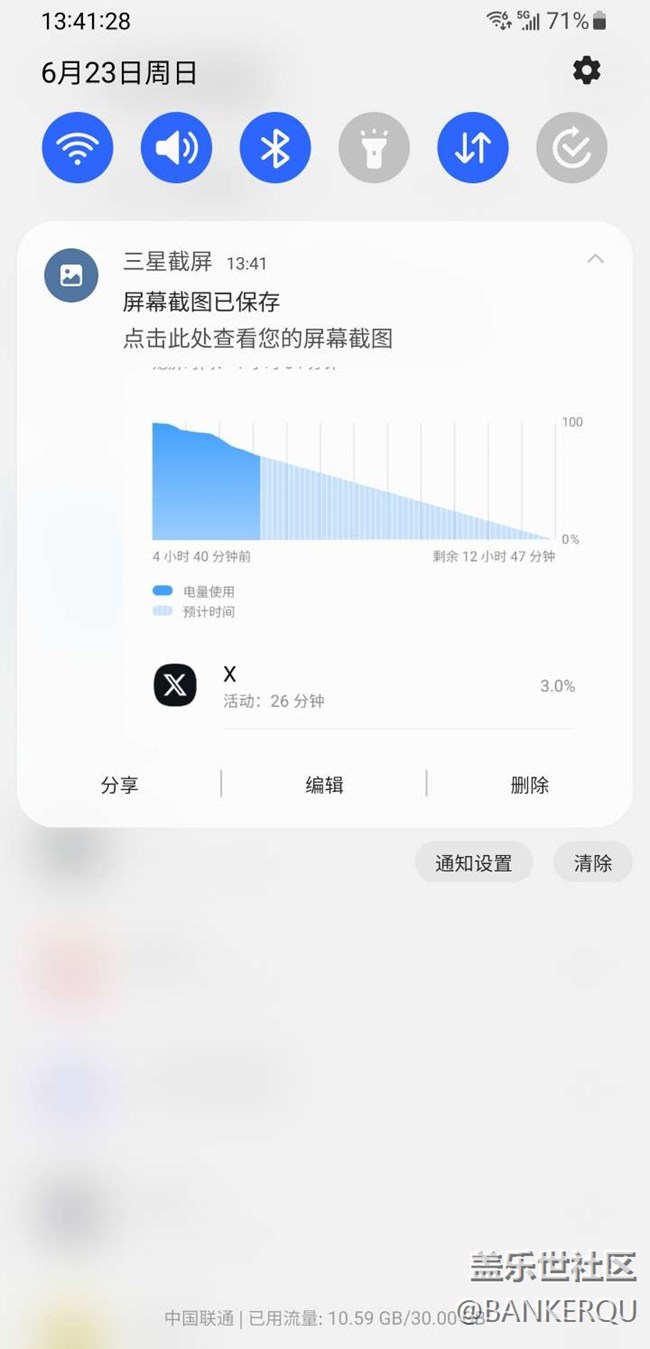Viewport: 650px width, 1349px height.
Task: Enable the grey sync-check quick setting tile
Action: tap(572, 148)
